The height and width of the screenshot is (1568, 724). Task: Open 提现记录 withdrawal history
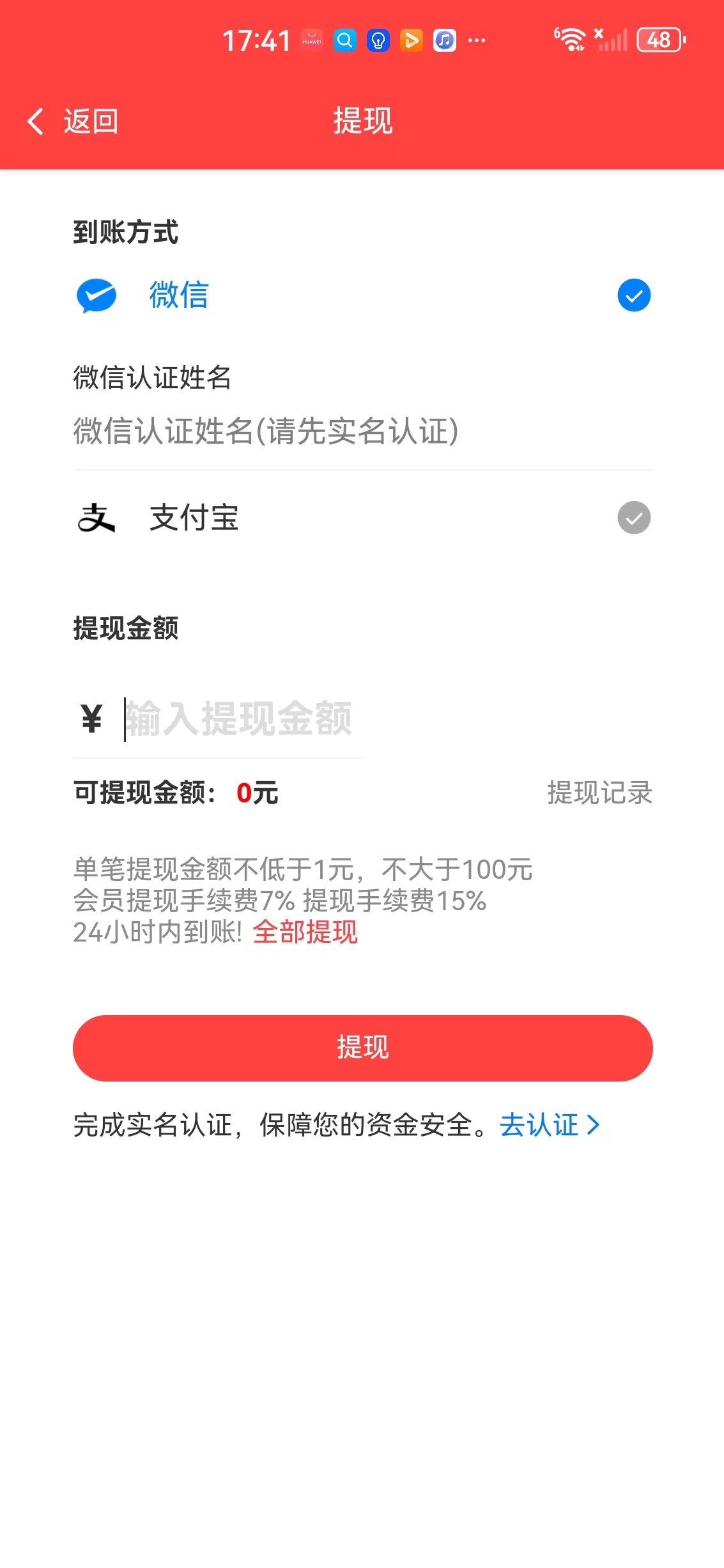pos(599,793)
